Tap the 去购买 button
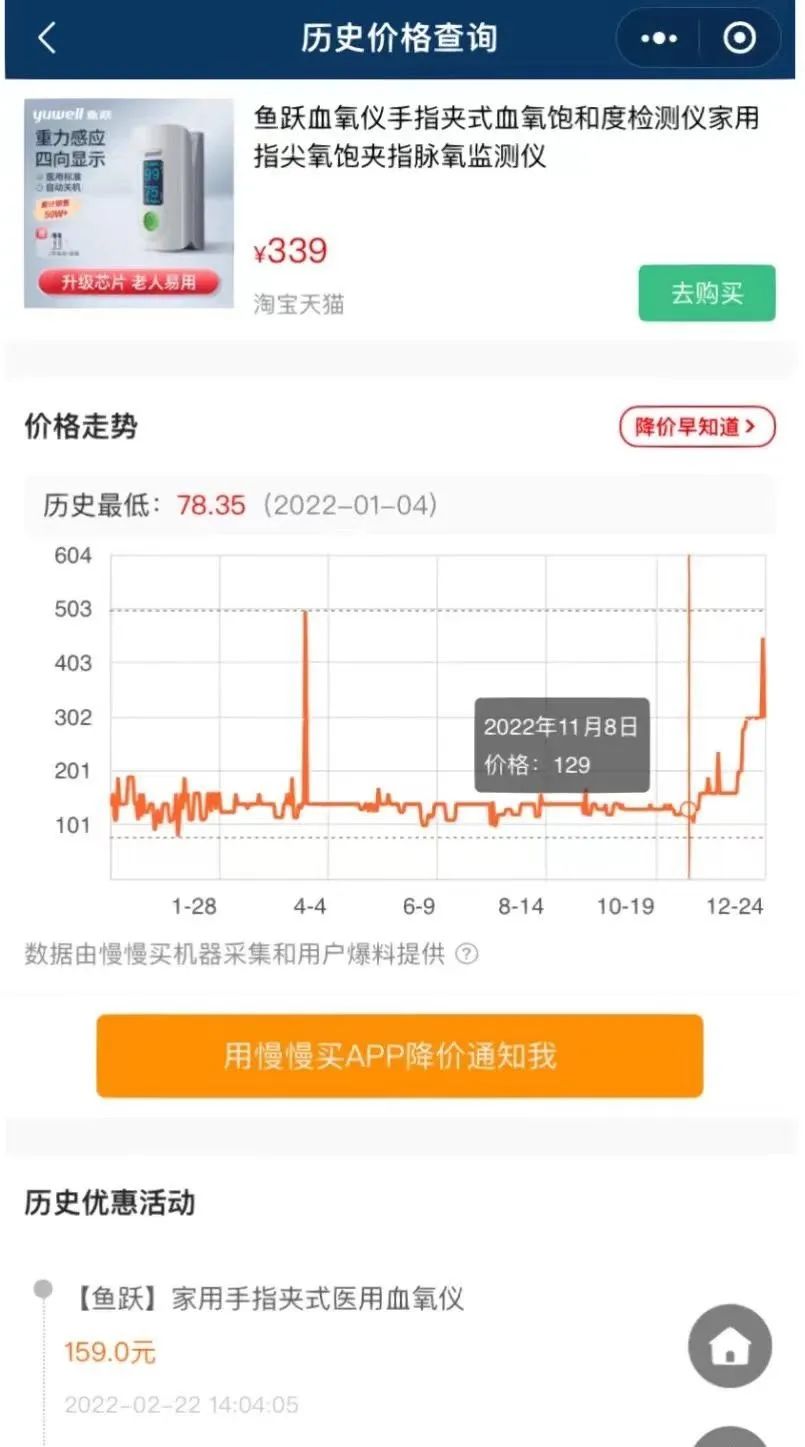Screen dimensions: 805x1447 [707, 293]
